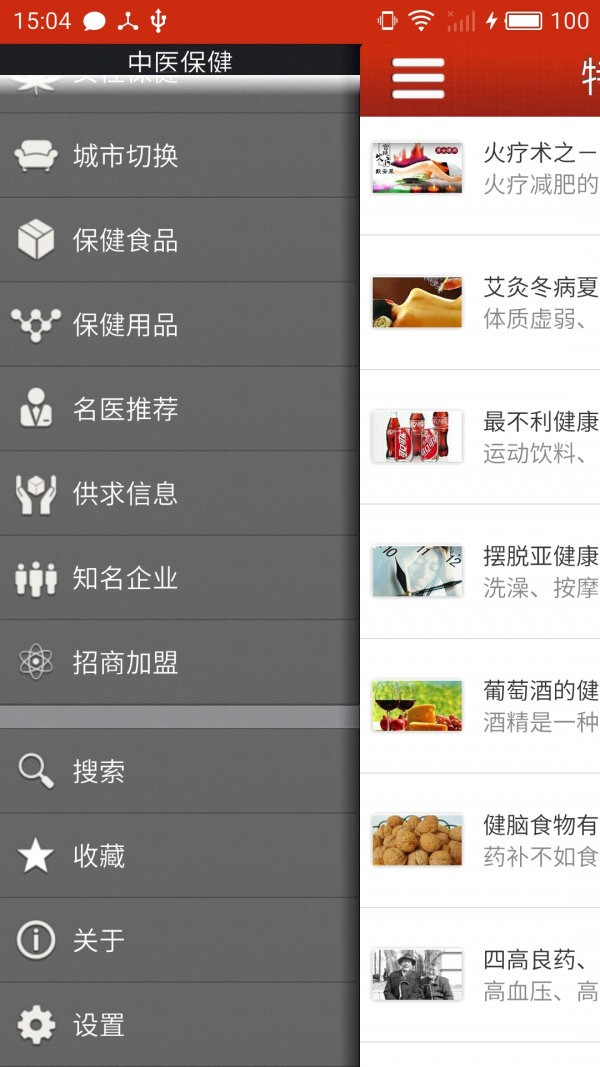Open the 四高良药 article
The height and width of the screenshot is (1067, 600).
pos(480,975)
